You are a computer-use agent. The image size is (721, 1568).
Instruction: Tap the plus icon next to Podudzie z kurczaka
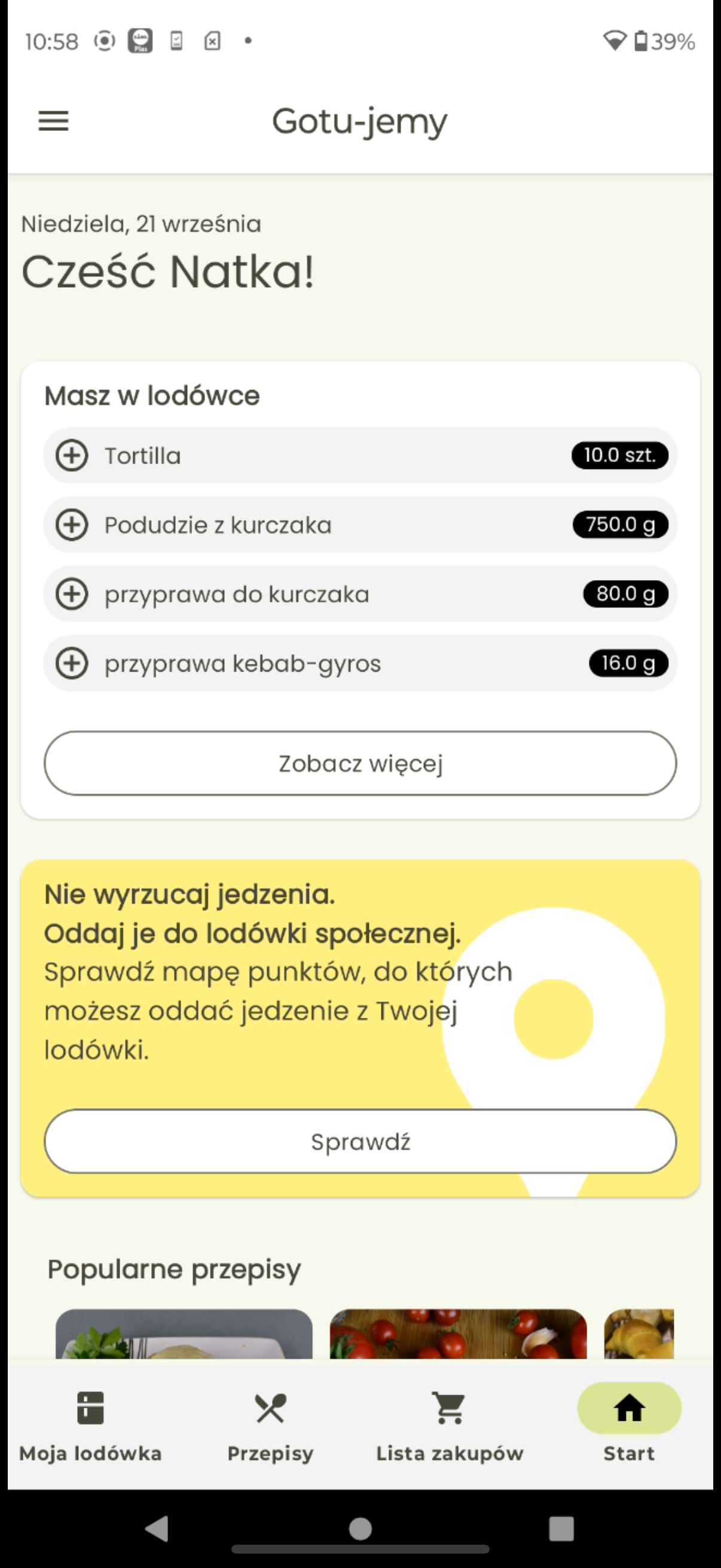[x=73, y=524]
